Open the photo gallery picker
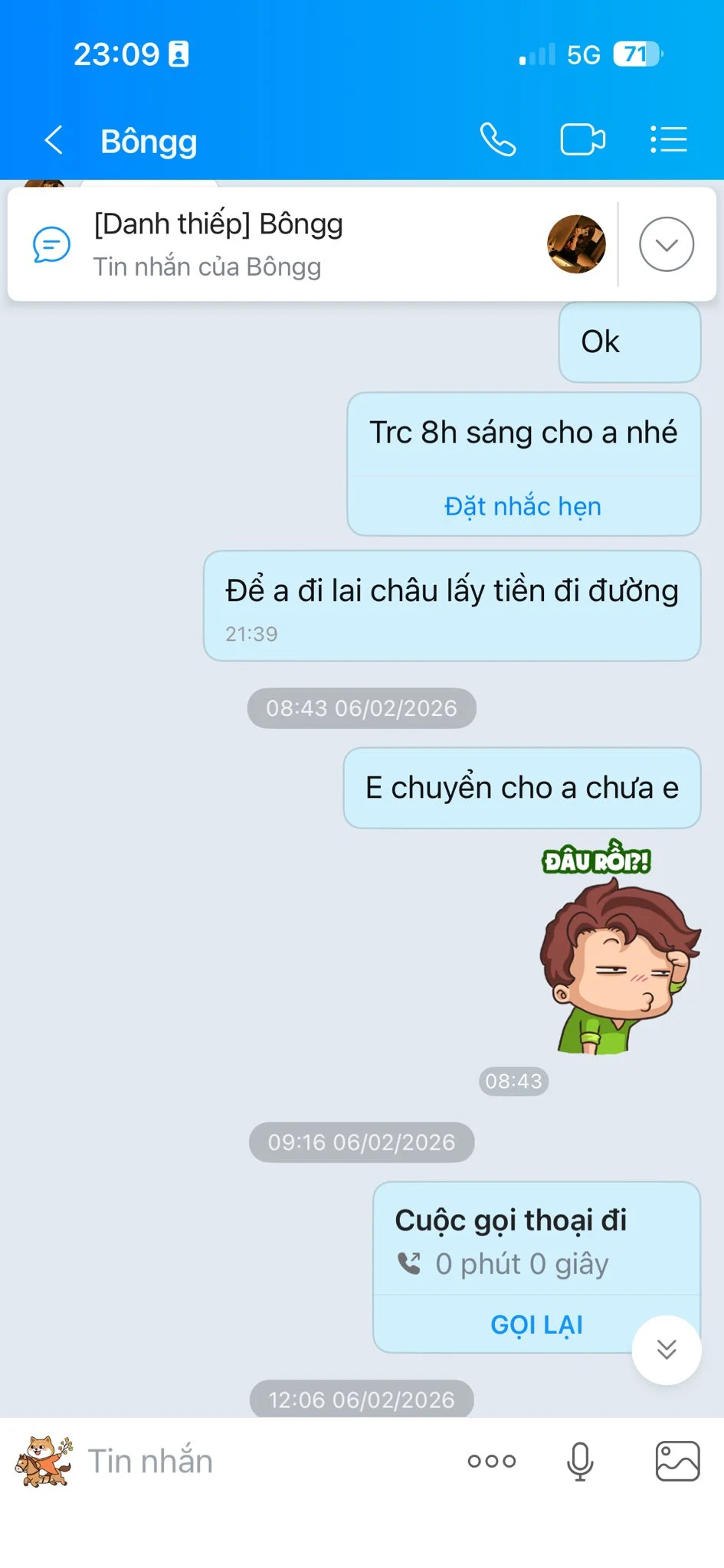724x1568 pixels. point(677,1461)
